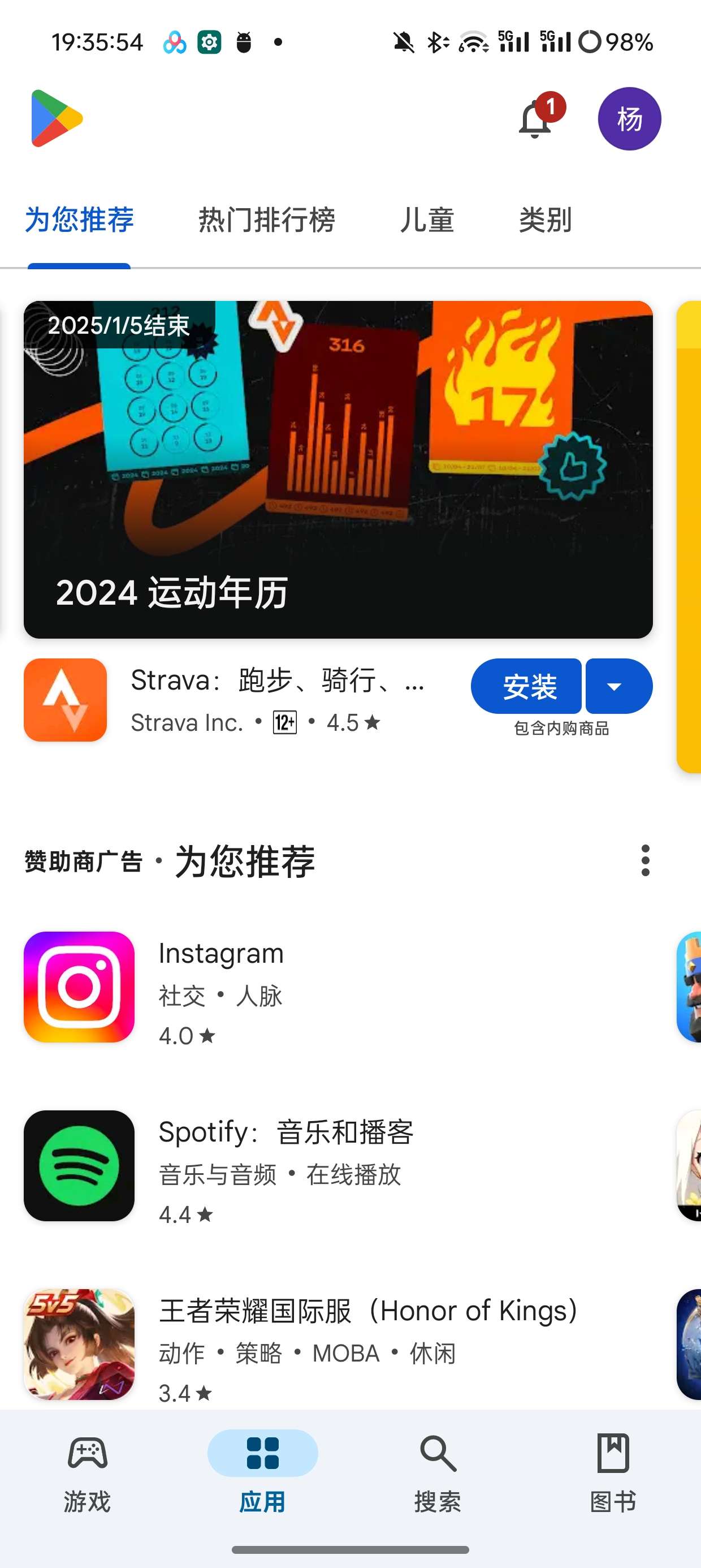The image size is (701, 1568).
Task: View the Spotify app details
Action: [x=286, y=1165]
